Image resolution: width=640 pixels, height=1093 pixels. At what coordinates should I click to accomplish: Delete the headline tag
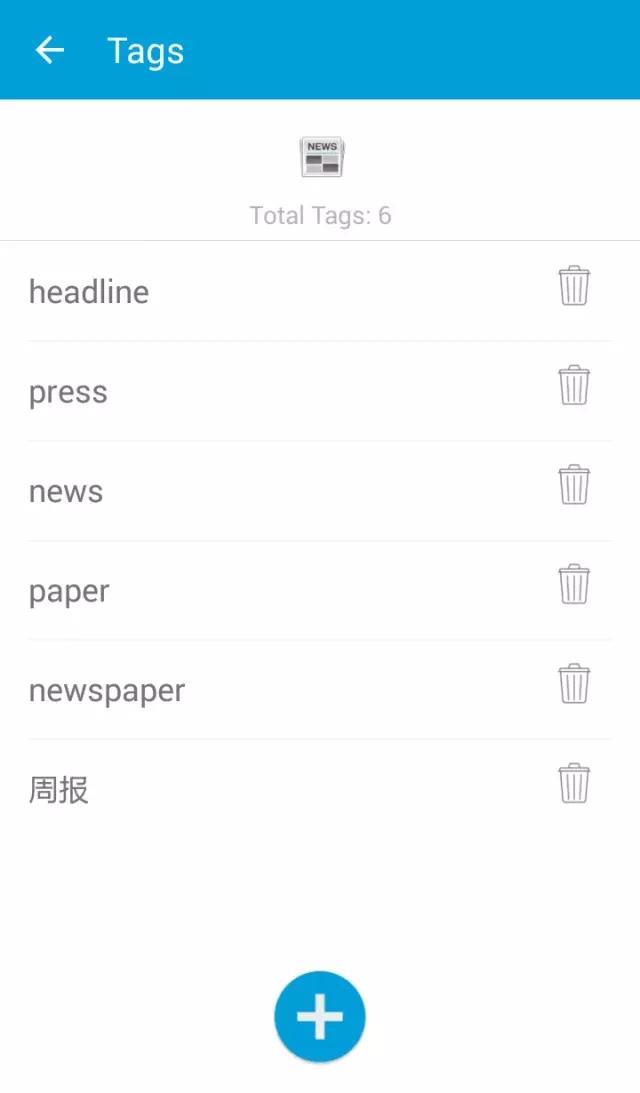(574, 286)
